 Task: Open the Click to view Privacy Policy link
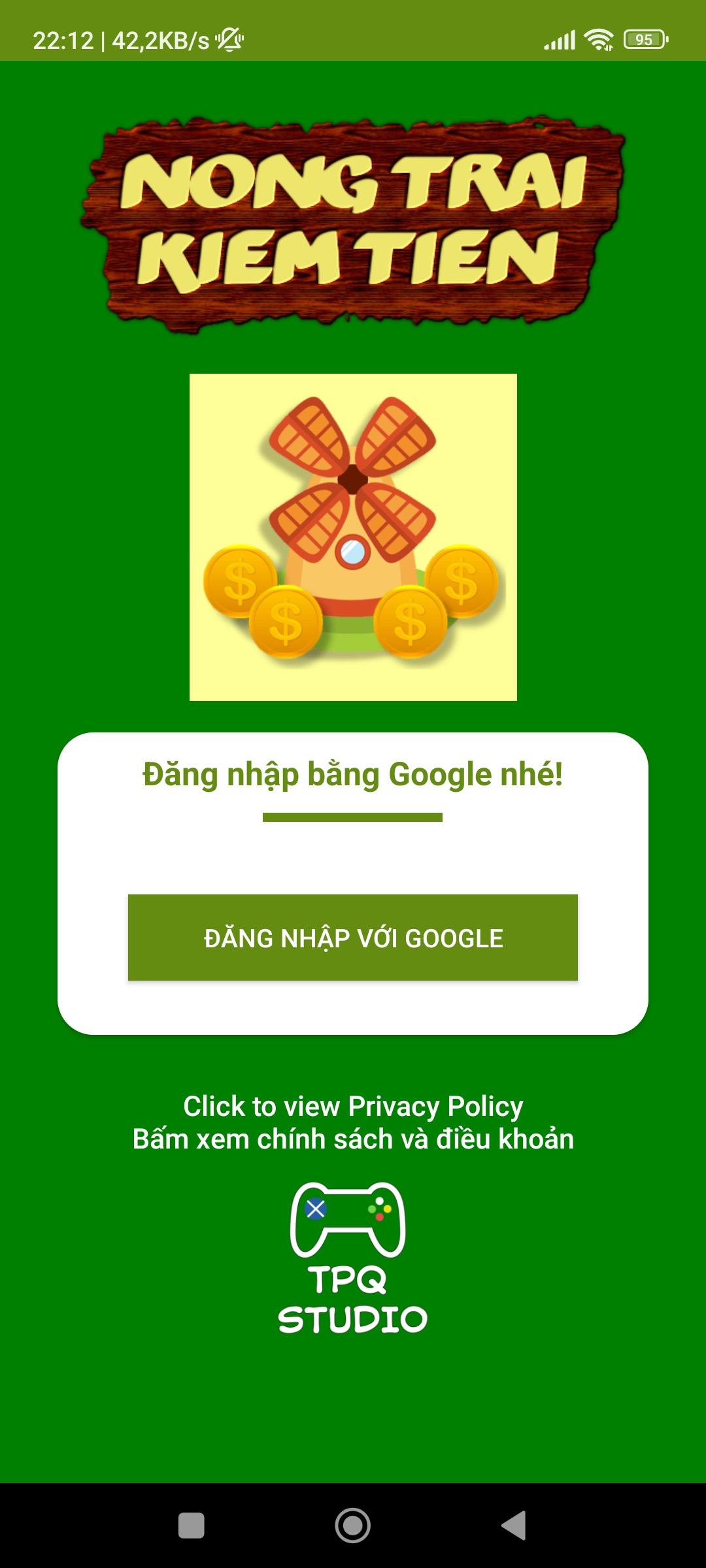tap(353, 1106)
